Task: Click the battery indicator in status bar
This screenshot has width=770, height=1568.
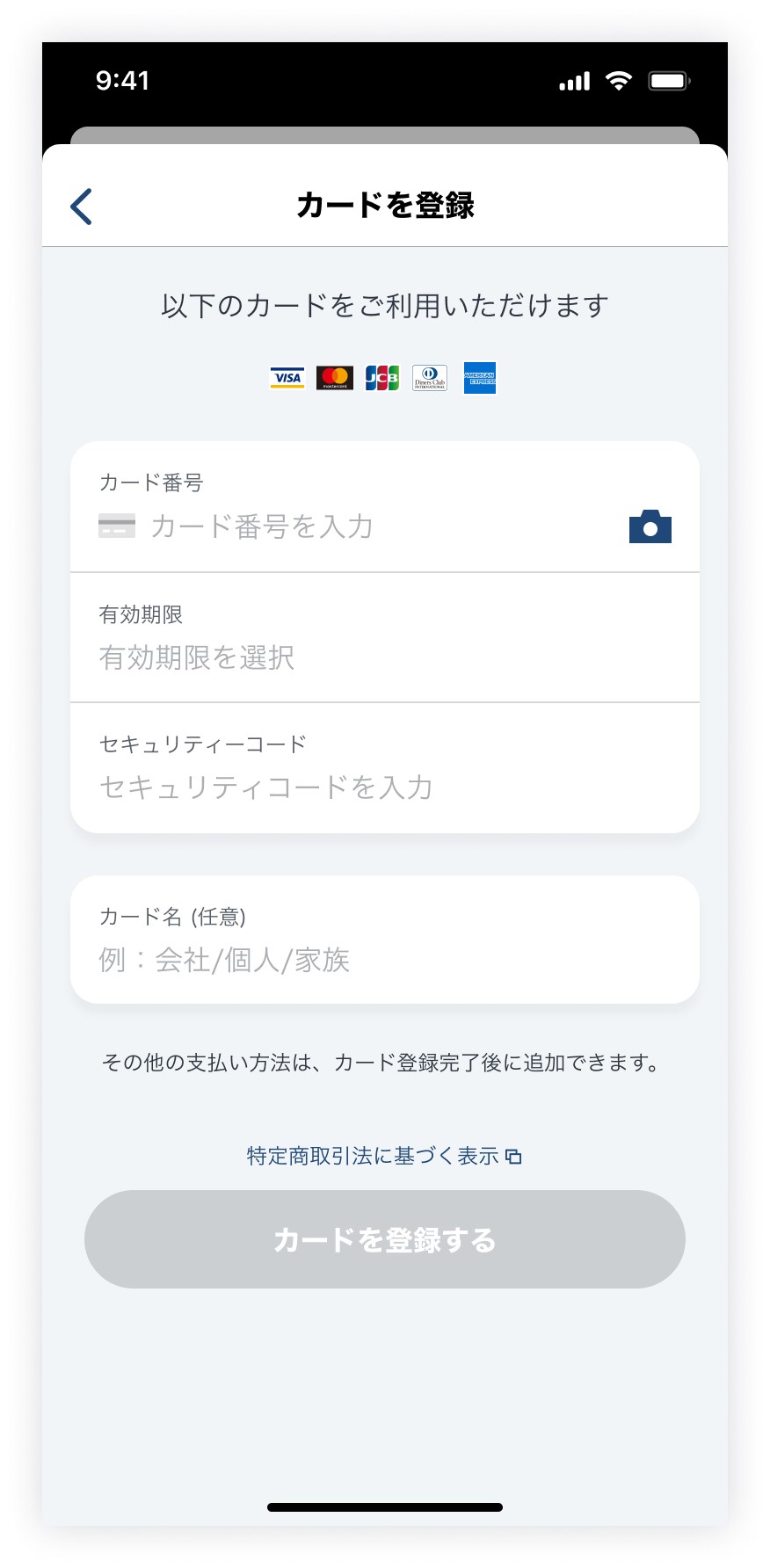Action: point(669,80)
